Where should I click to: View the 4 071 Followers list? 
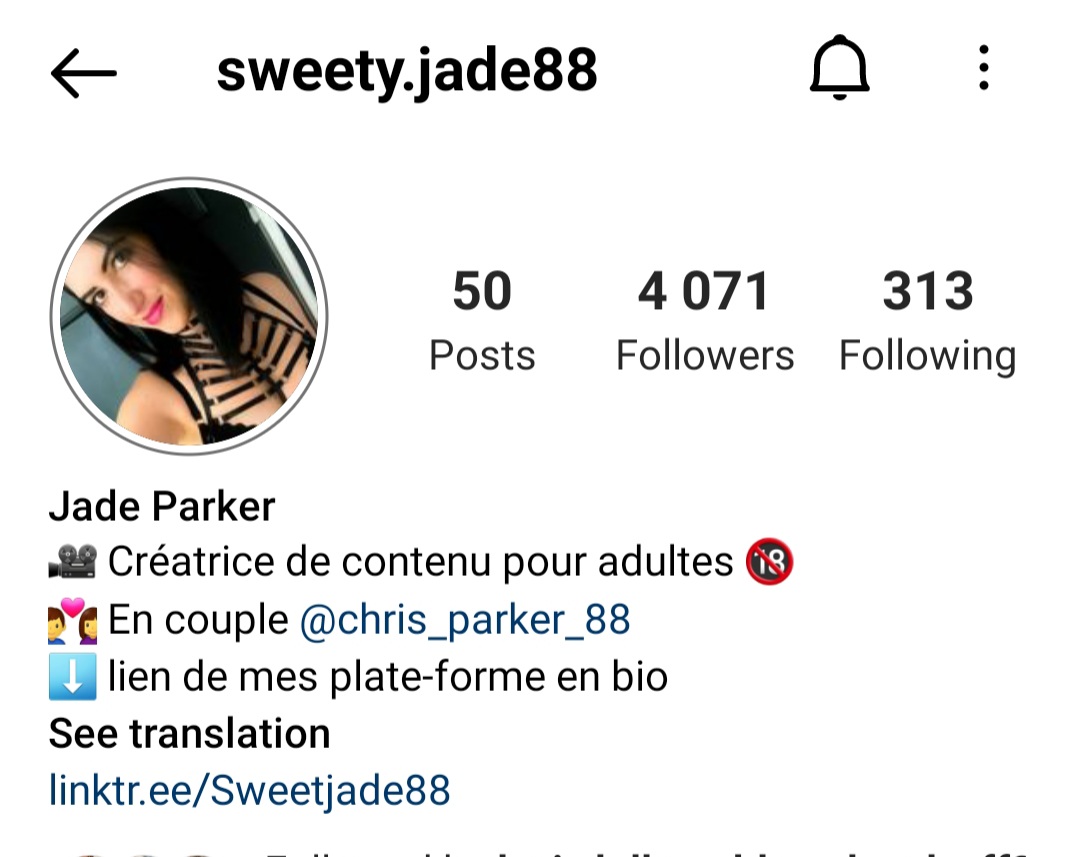click(x=704, y=320)
